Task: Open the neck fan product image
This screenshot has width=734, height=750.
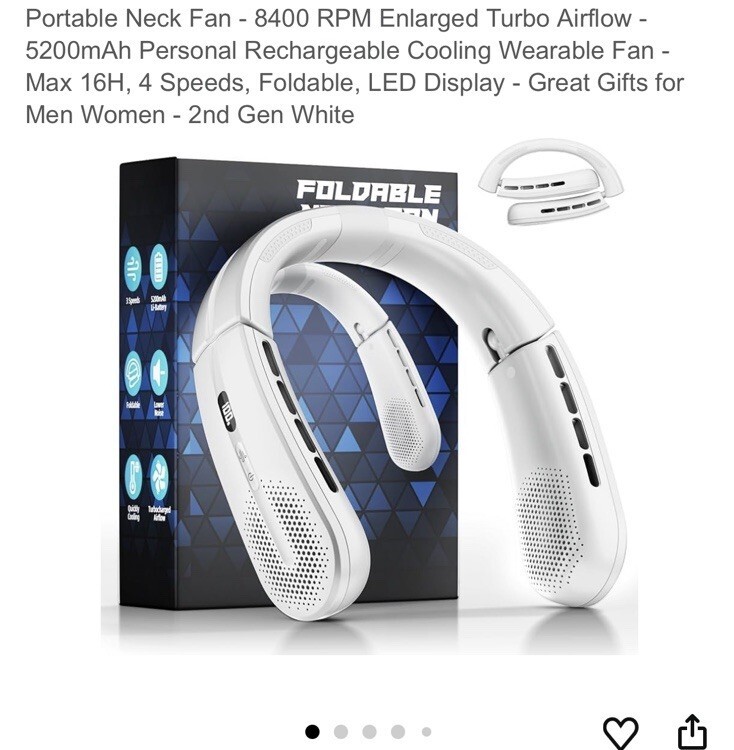Action: click(370, 400)
